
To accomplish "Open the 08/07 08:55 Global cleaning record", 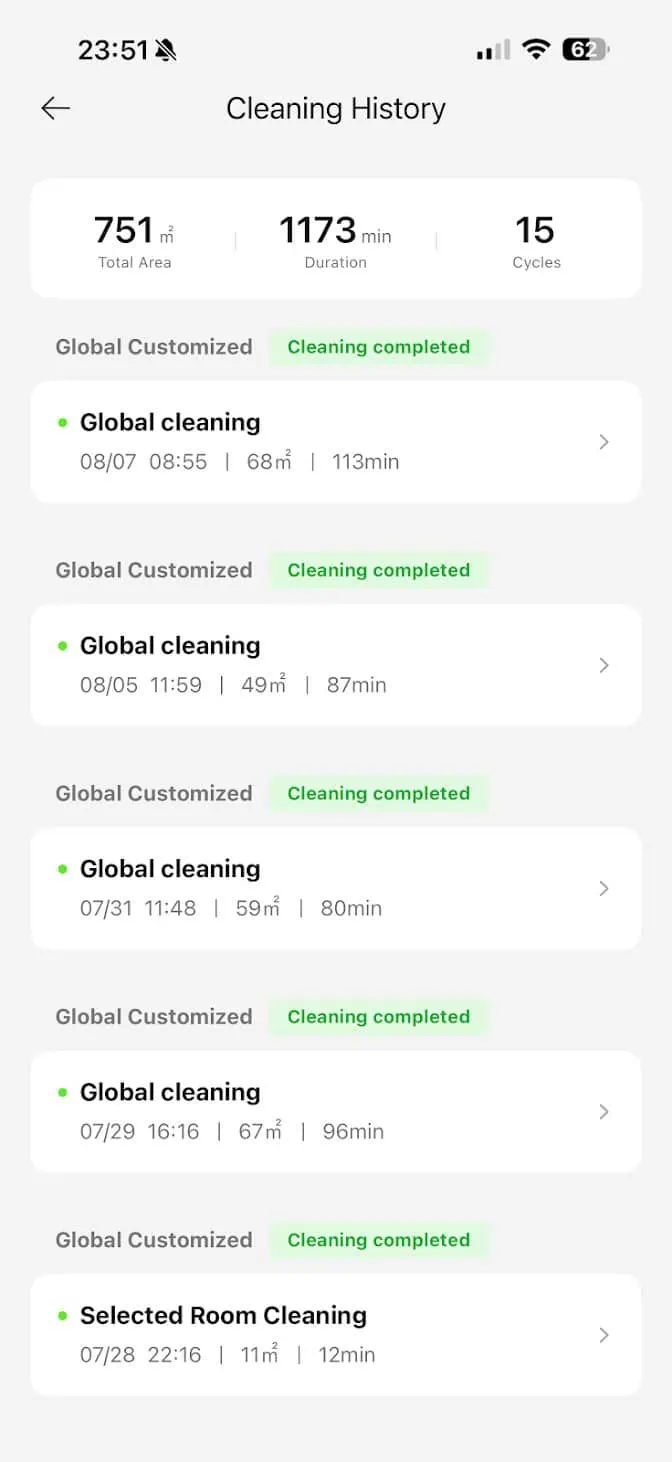I will [x=336, y=442].
